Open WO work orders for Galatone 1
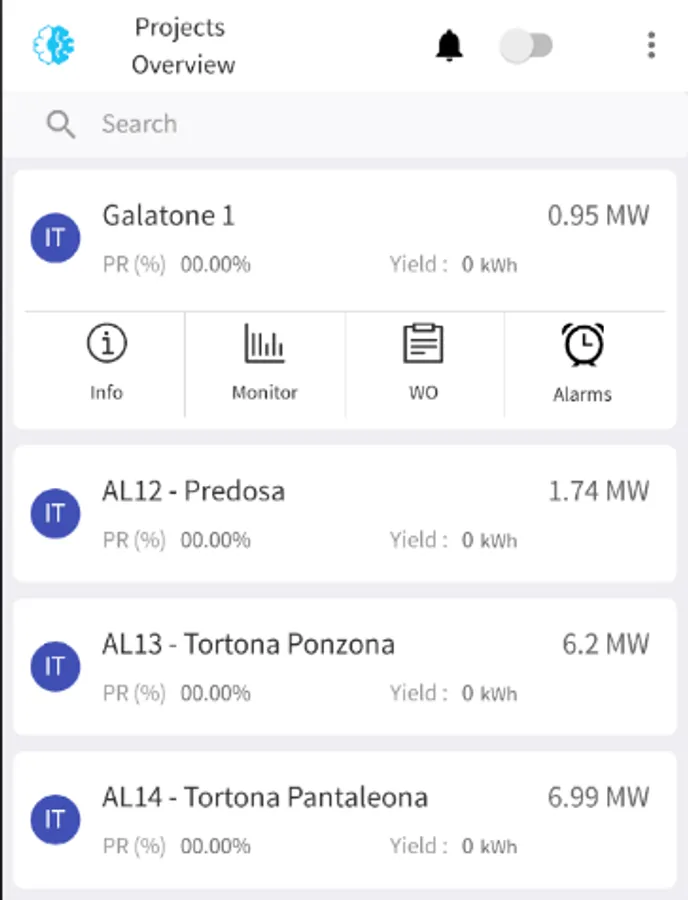 [423, 363]
